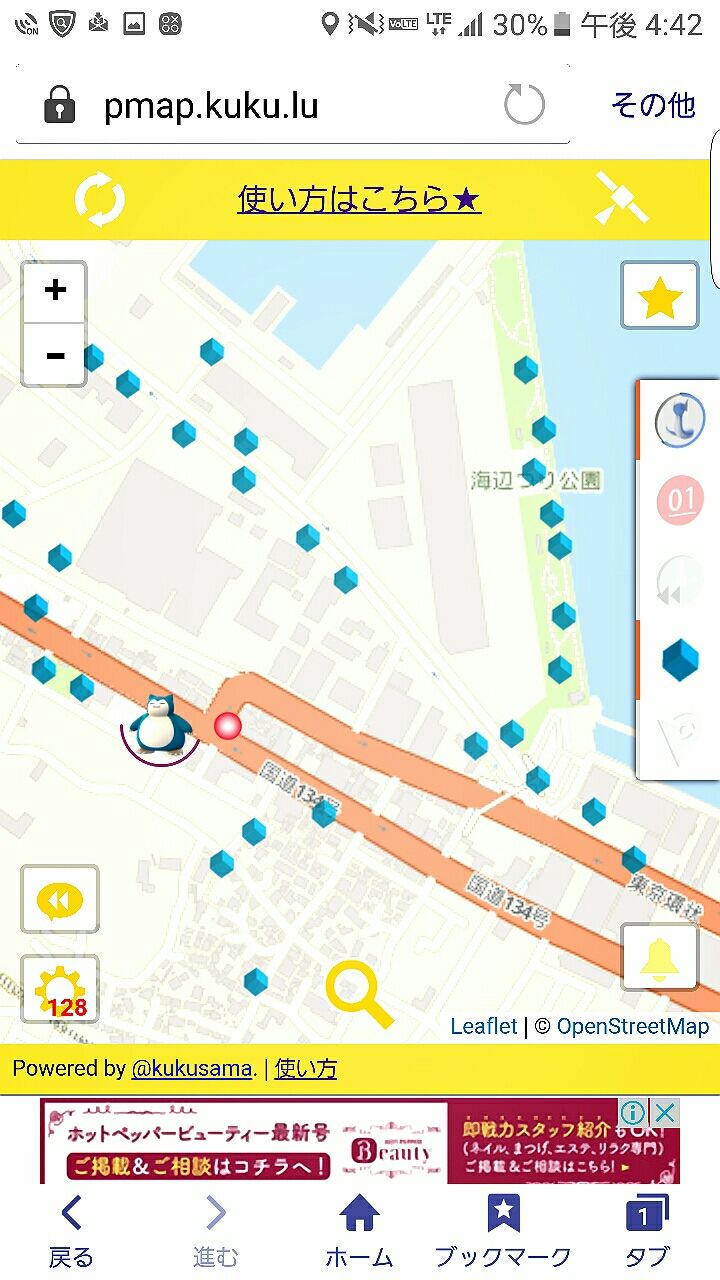The width and height of the screenshot is (720, 1280).
Task: Open settings via the gear icon showing 128
Action: click(60, 985)
